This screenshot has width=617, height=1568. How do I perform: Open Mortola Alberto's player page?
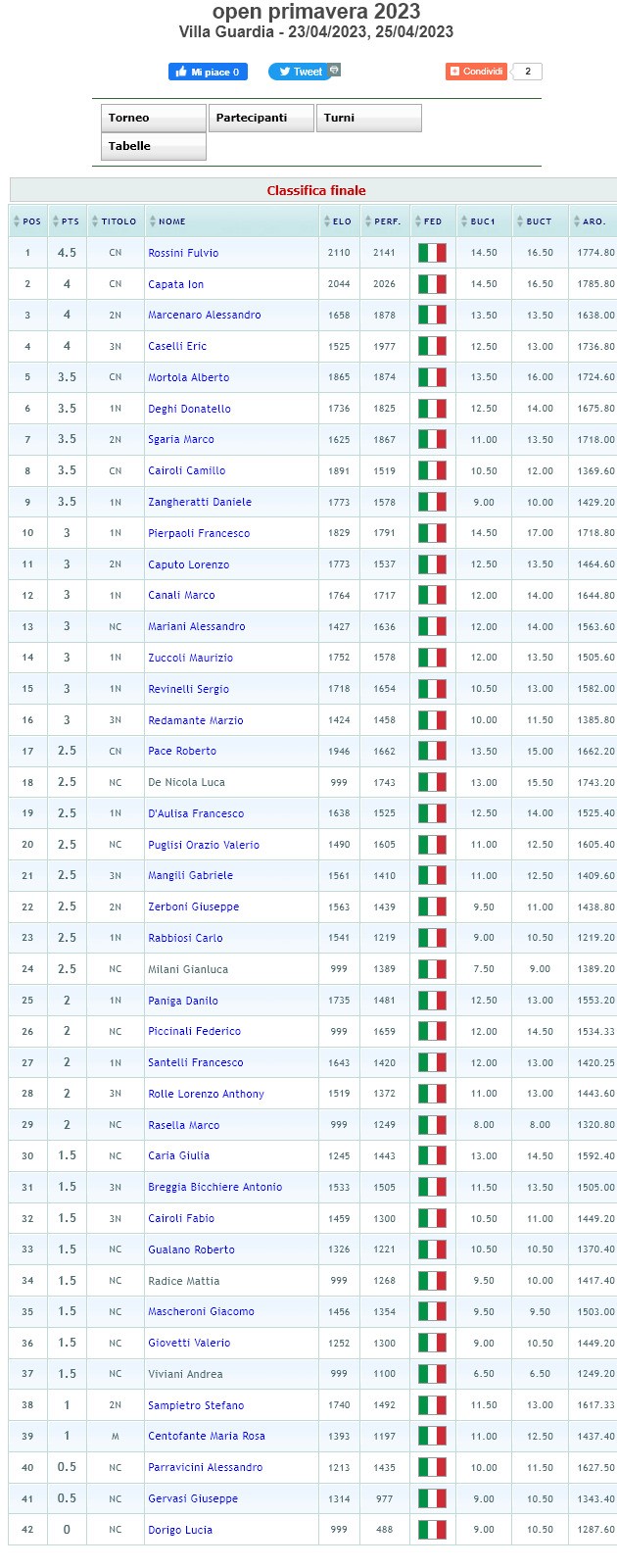(x=189, y=377)
